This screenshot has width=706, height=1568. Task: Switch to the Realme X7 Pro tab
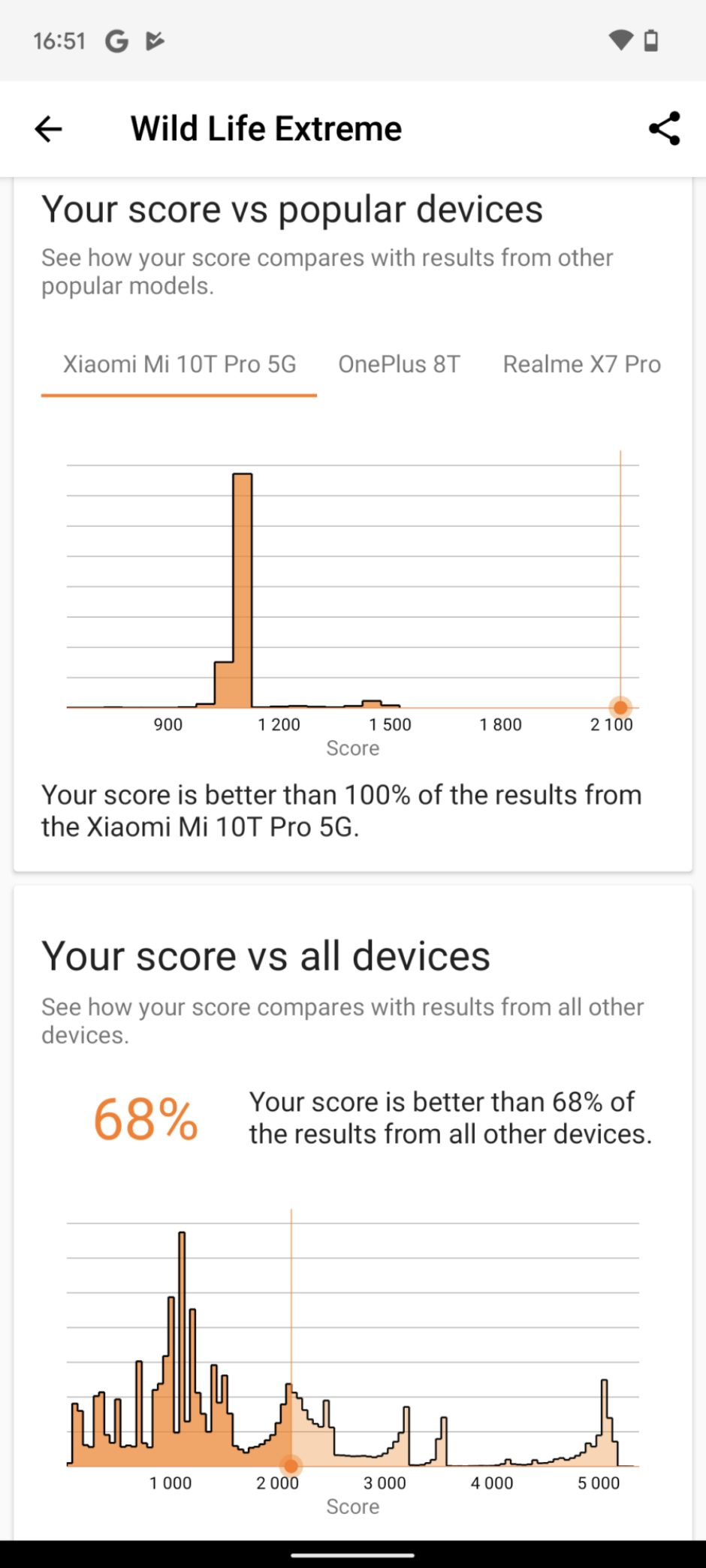point(581,364)
